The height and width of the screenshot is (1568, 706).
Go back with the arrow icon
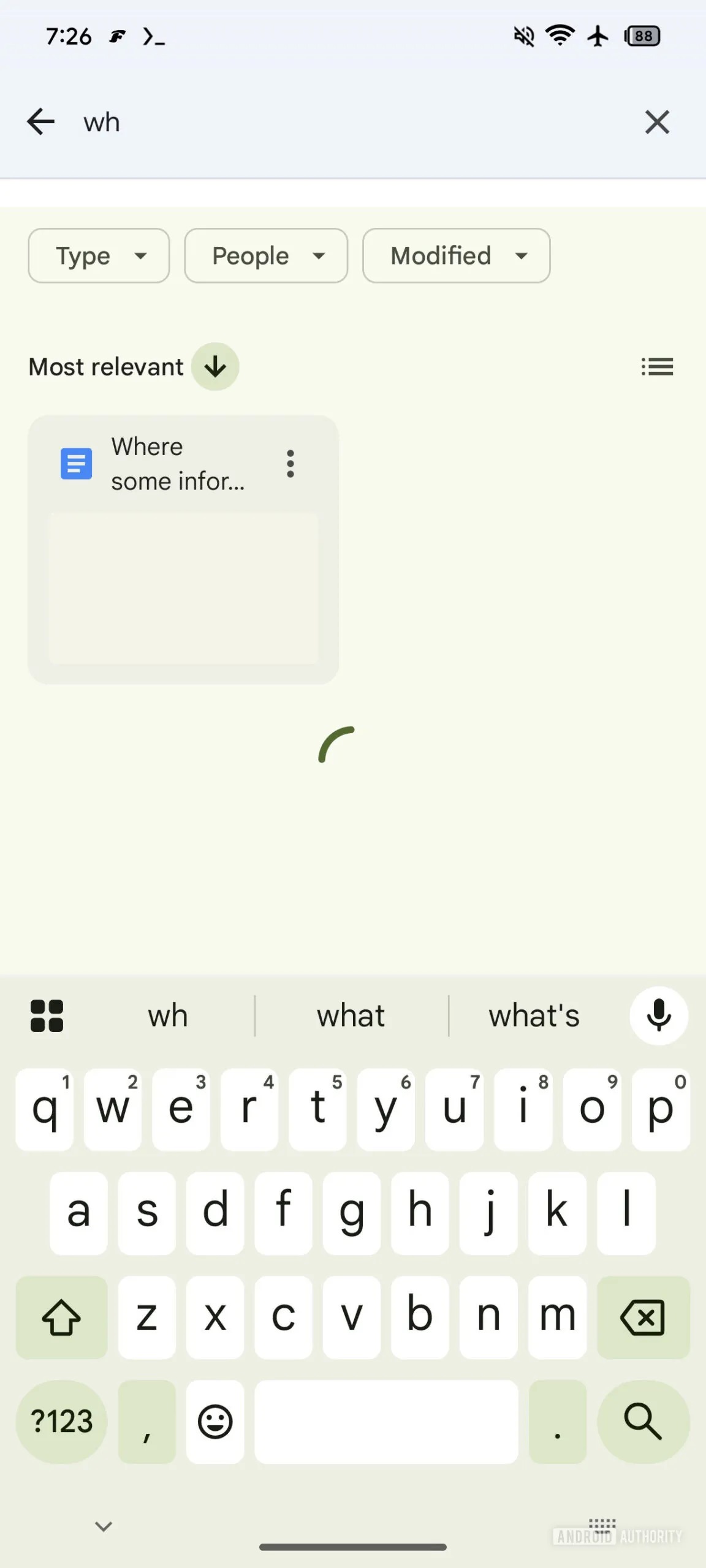click(x=40, y=121)
